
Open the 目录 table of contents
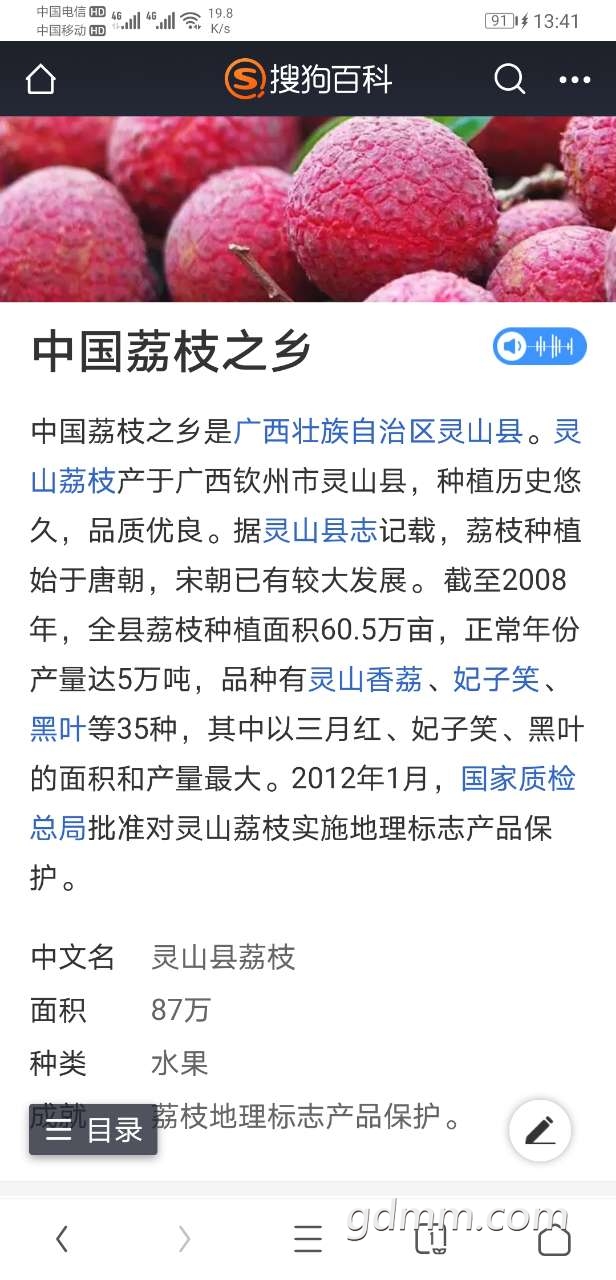(93, 1130)
